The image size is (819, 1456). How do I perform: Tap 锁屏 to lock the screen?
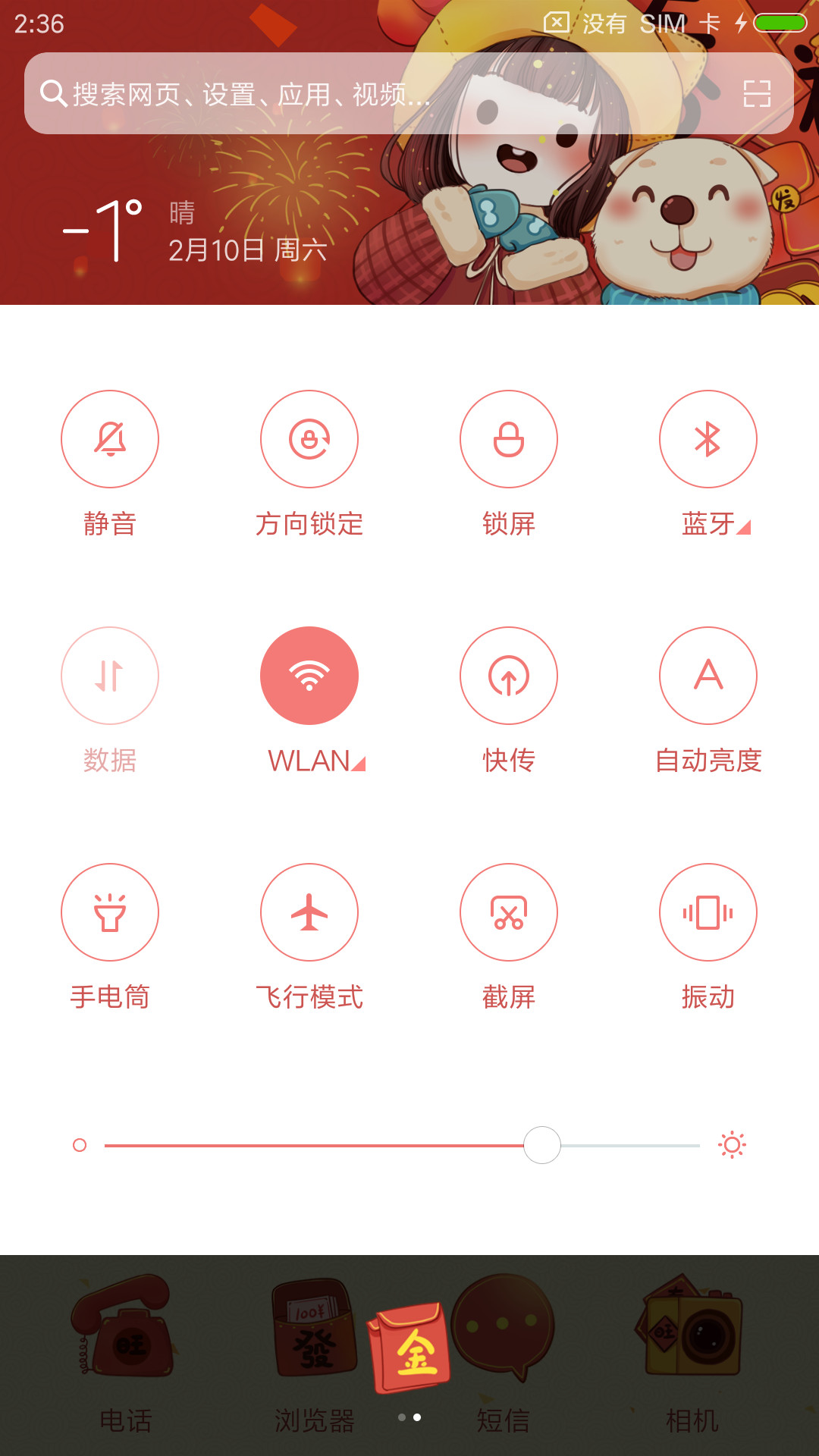[x=509, y=439]
